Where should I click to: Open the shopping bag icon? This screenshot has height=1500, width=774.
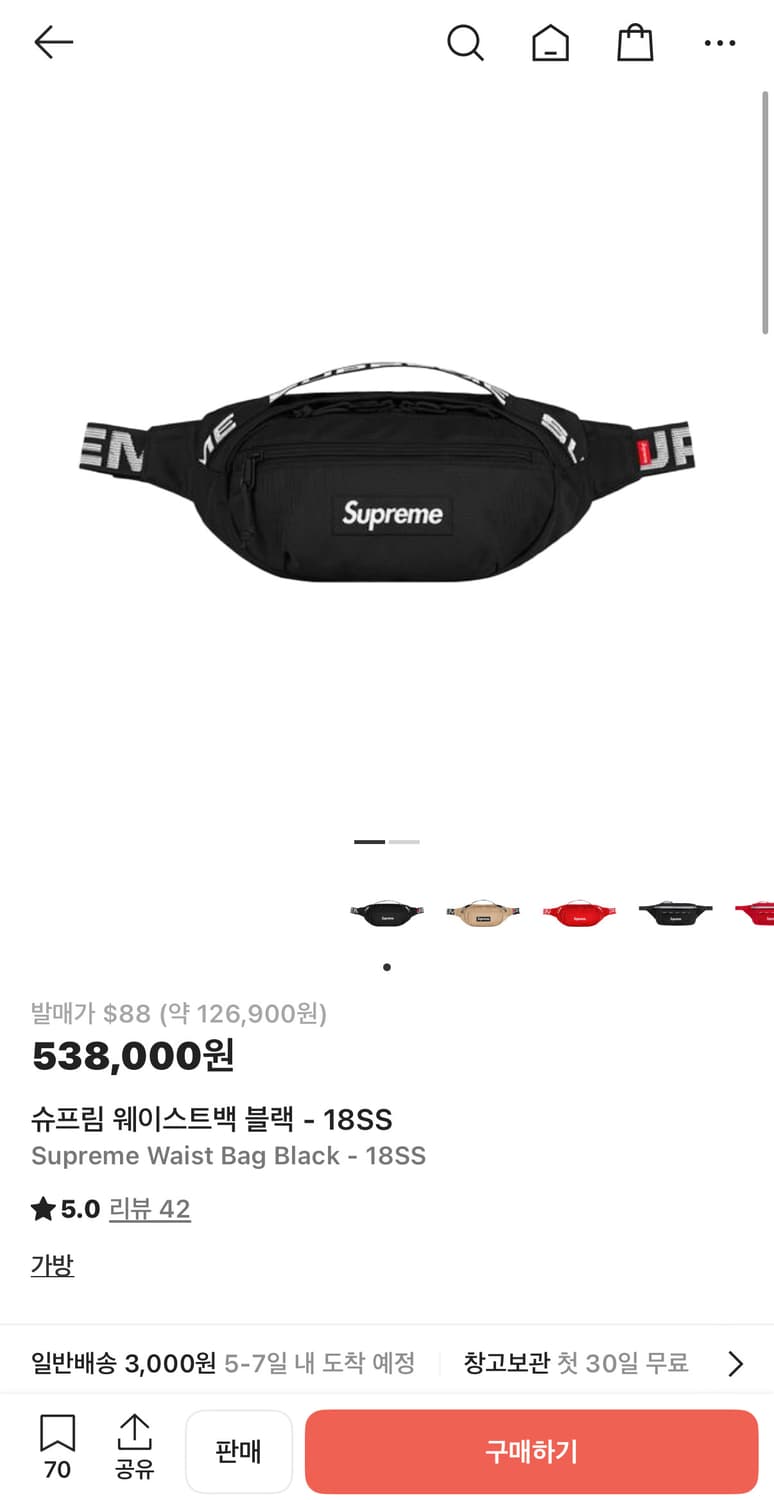(635, 43)
